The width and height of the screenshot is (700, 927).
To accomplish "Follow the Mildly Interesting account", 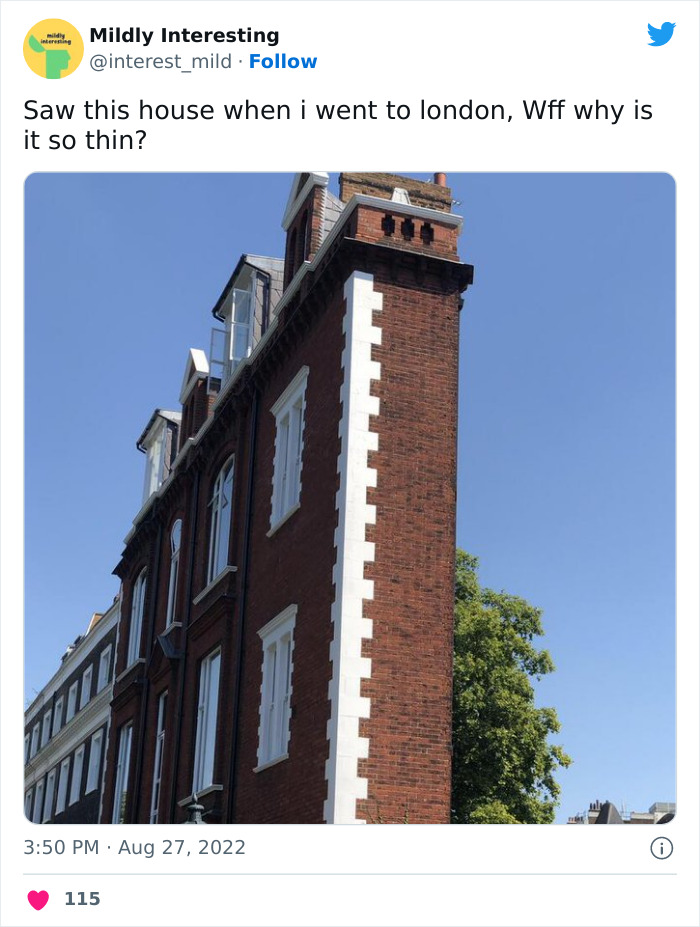I will pos(283,62).
